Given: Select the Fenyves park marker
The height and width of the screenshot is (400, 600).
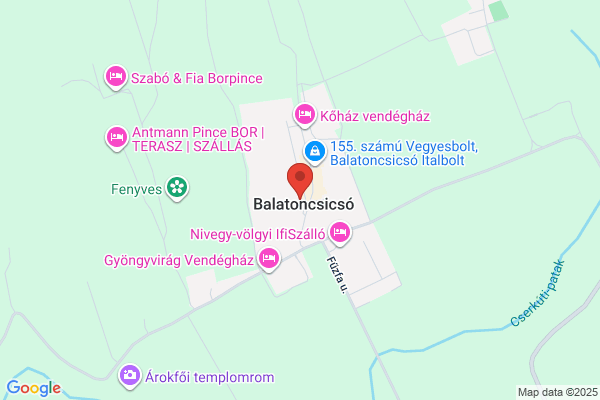Looking at the screenshot, I should 177,188.
